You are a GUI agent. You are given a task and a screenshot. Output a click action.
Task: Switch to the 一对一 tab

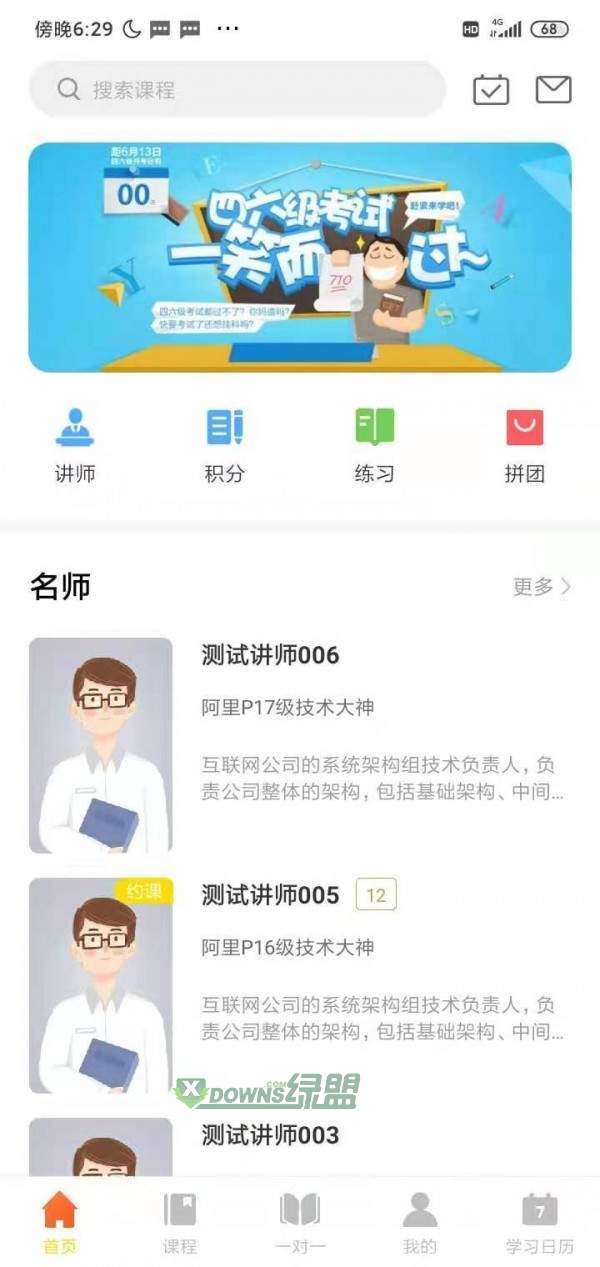(x=300, y=1222)
